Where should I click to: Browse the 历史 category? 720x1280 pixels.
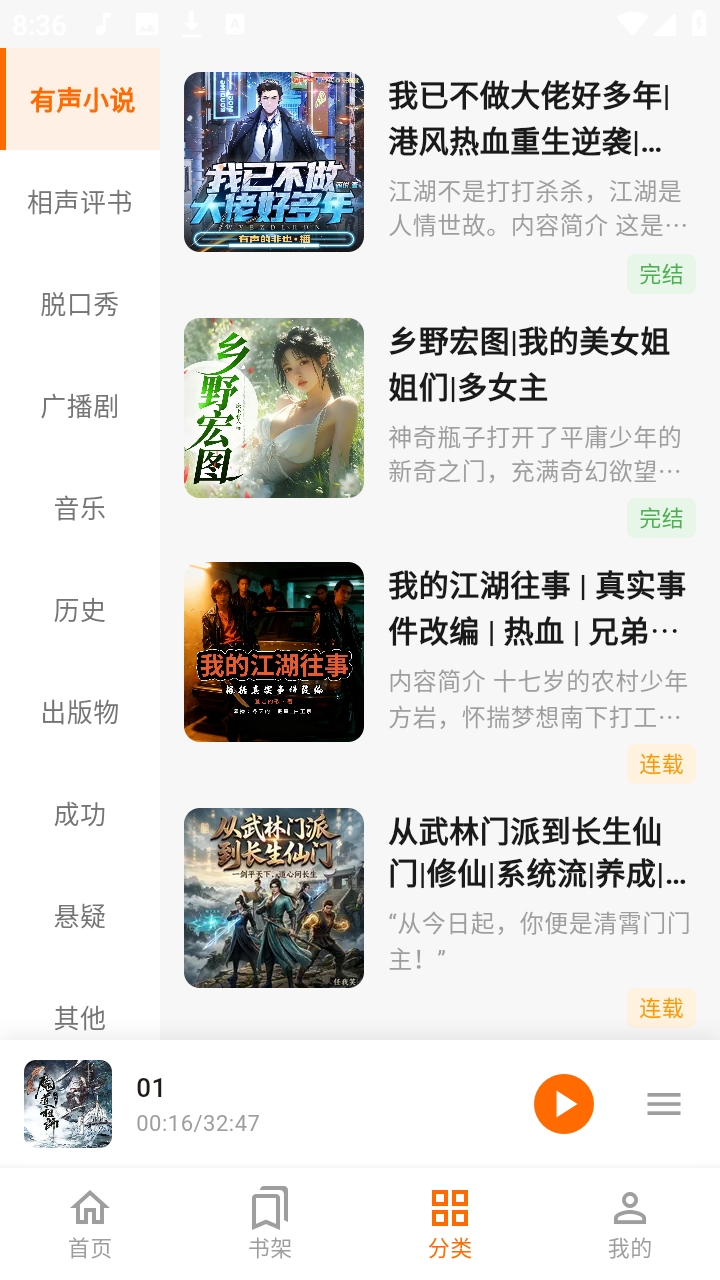pyautogui.click(x=80, y=610)
